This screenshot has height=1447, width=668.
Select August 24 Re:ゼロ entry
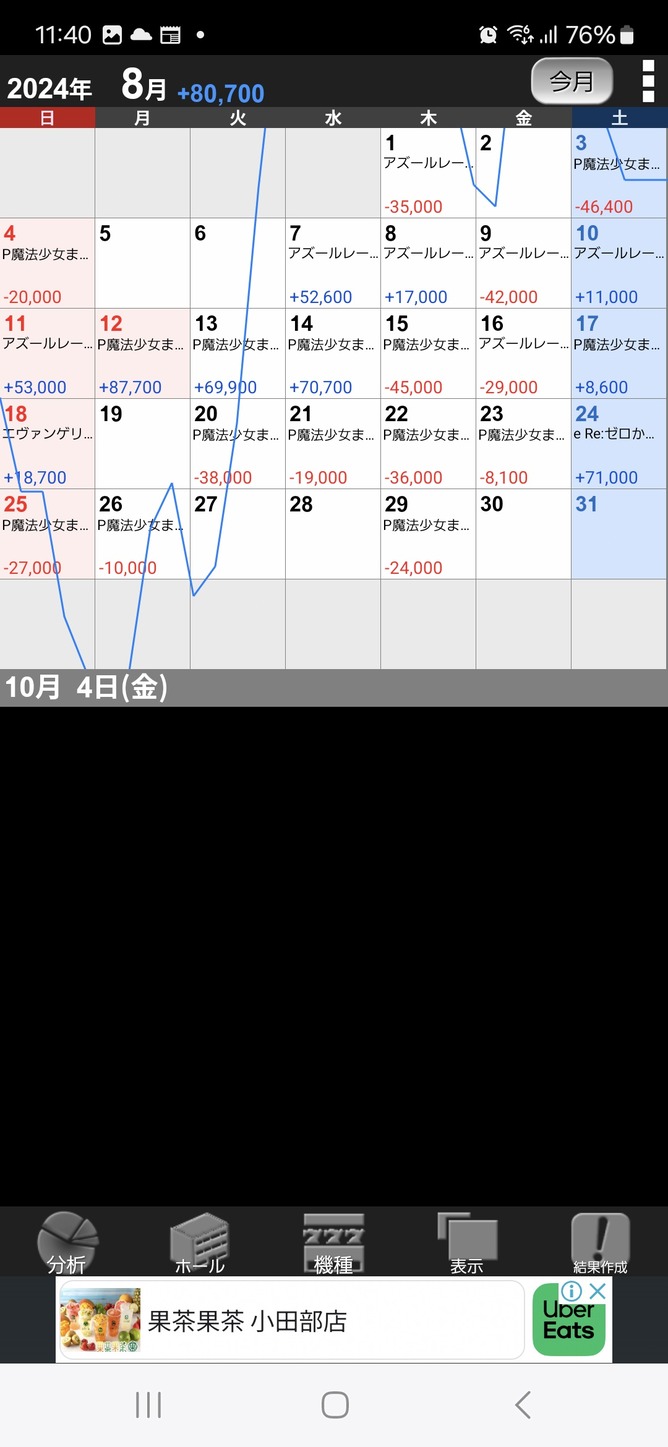pyautogui.click(x=619, y=443)
